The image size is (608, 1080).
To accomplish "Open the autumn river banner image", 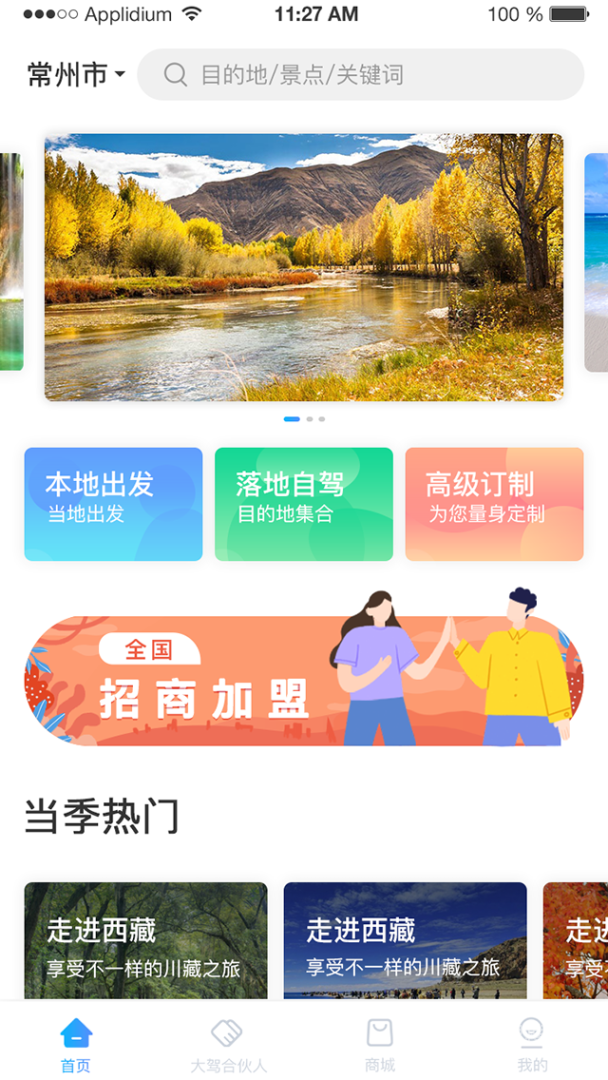I will coord(303,267).
